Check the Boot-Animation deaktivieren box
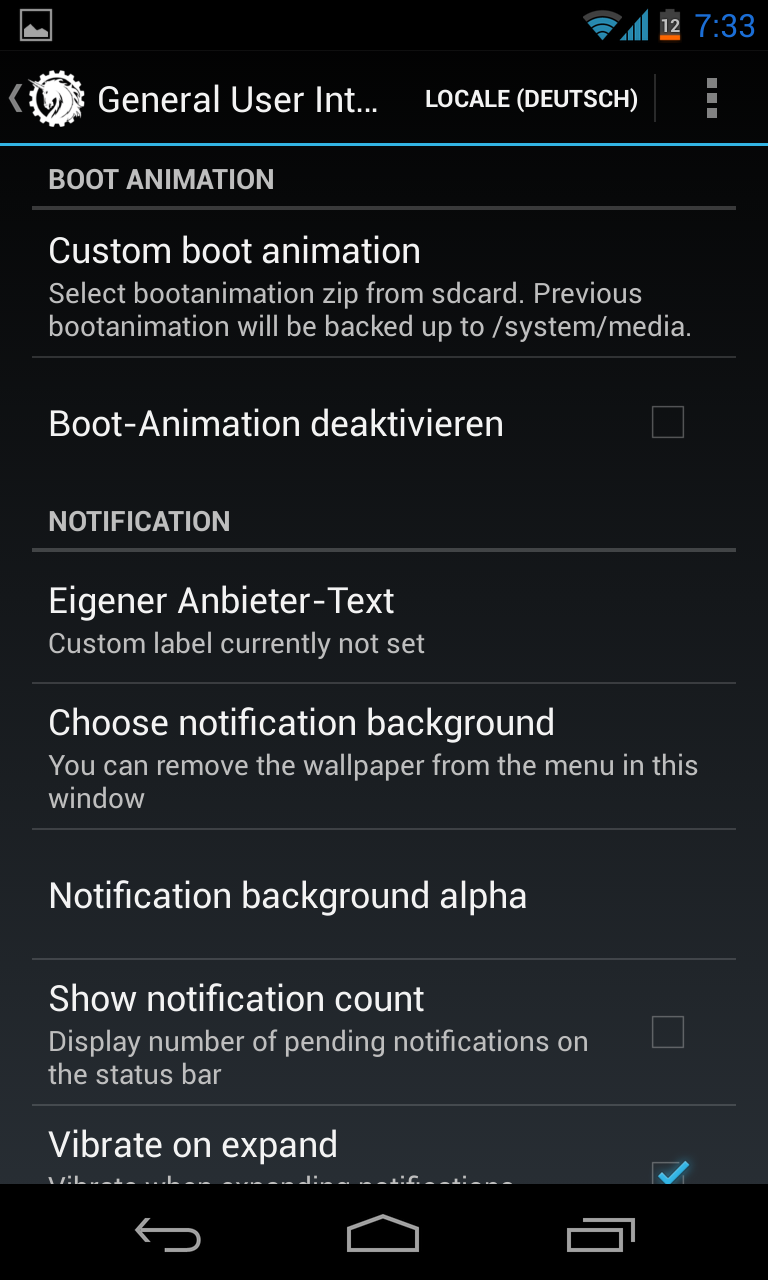The height and width of the screenshot is (1280, 768). pos(668,422)
